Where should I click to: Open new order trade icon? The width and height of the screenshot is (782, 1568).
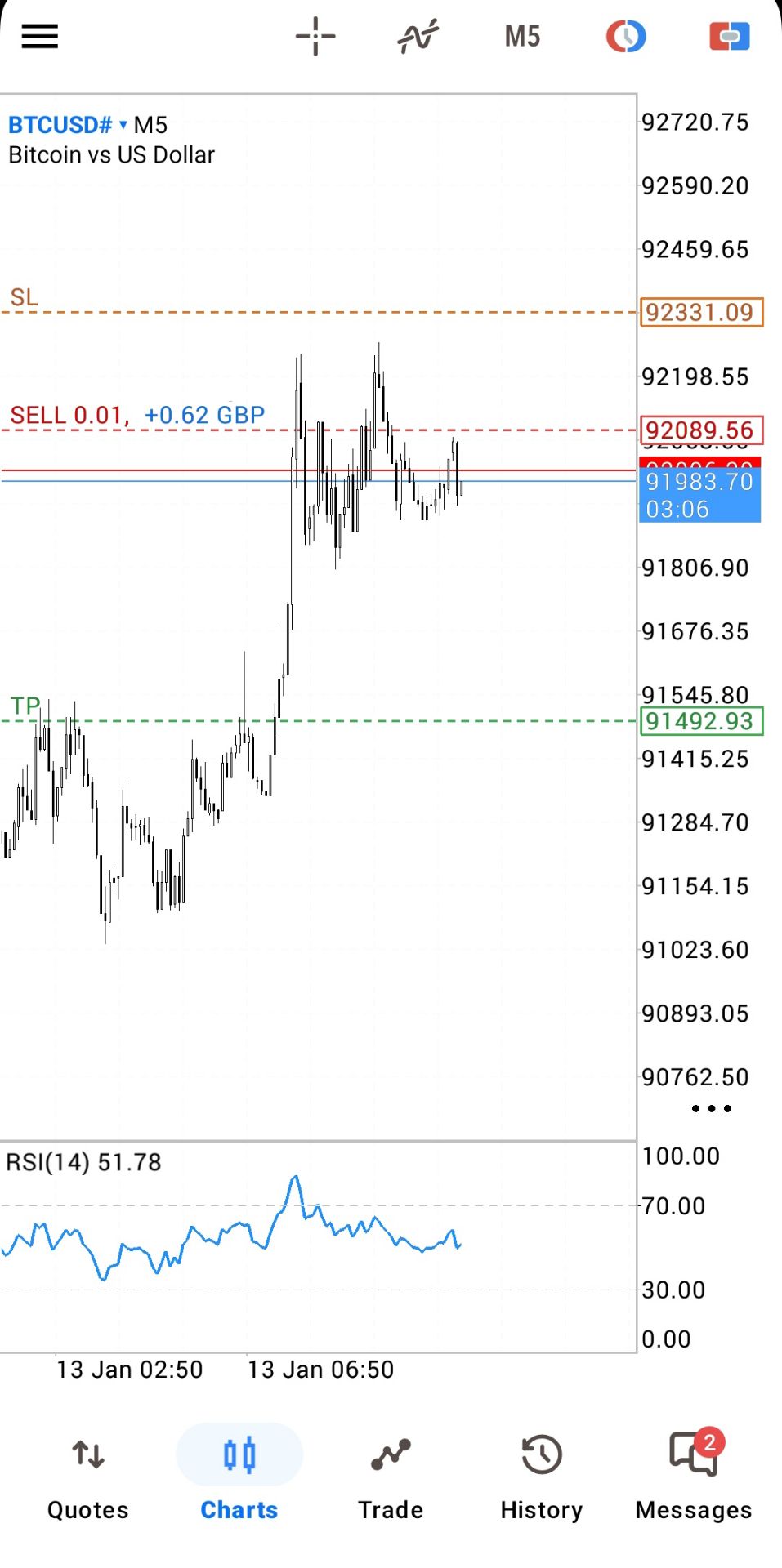pyautogui.click(x=729, y=37)
